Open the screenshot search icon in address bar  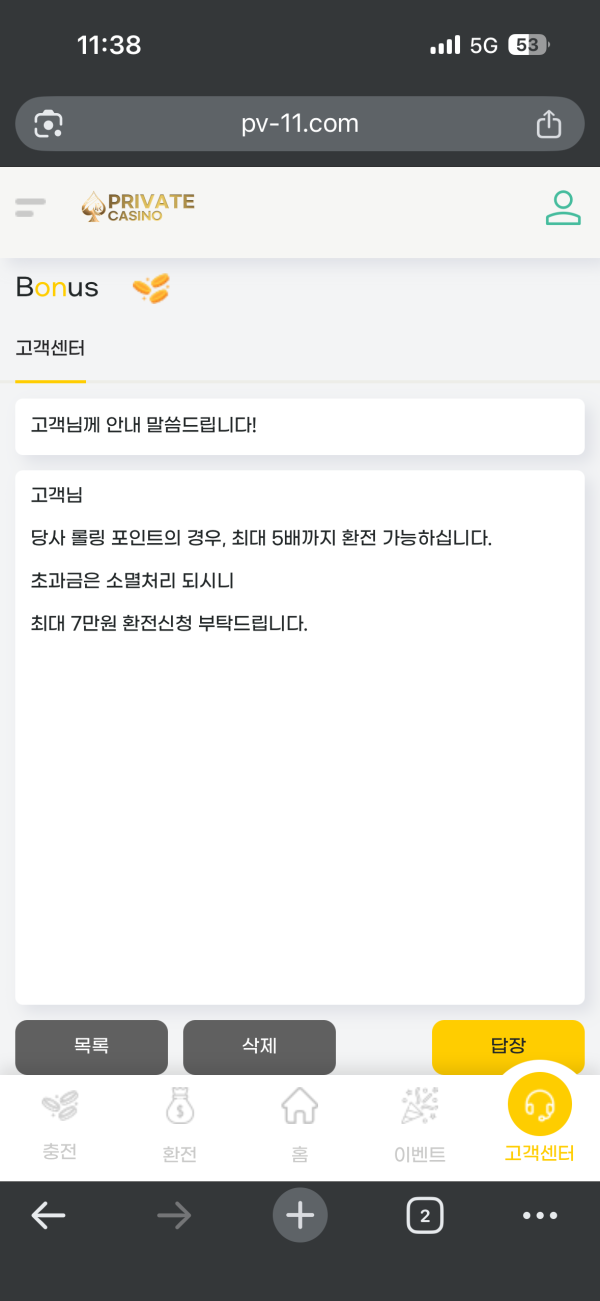coord(48,124)
